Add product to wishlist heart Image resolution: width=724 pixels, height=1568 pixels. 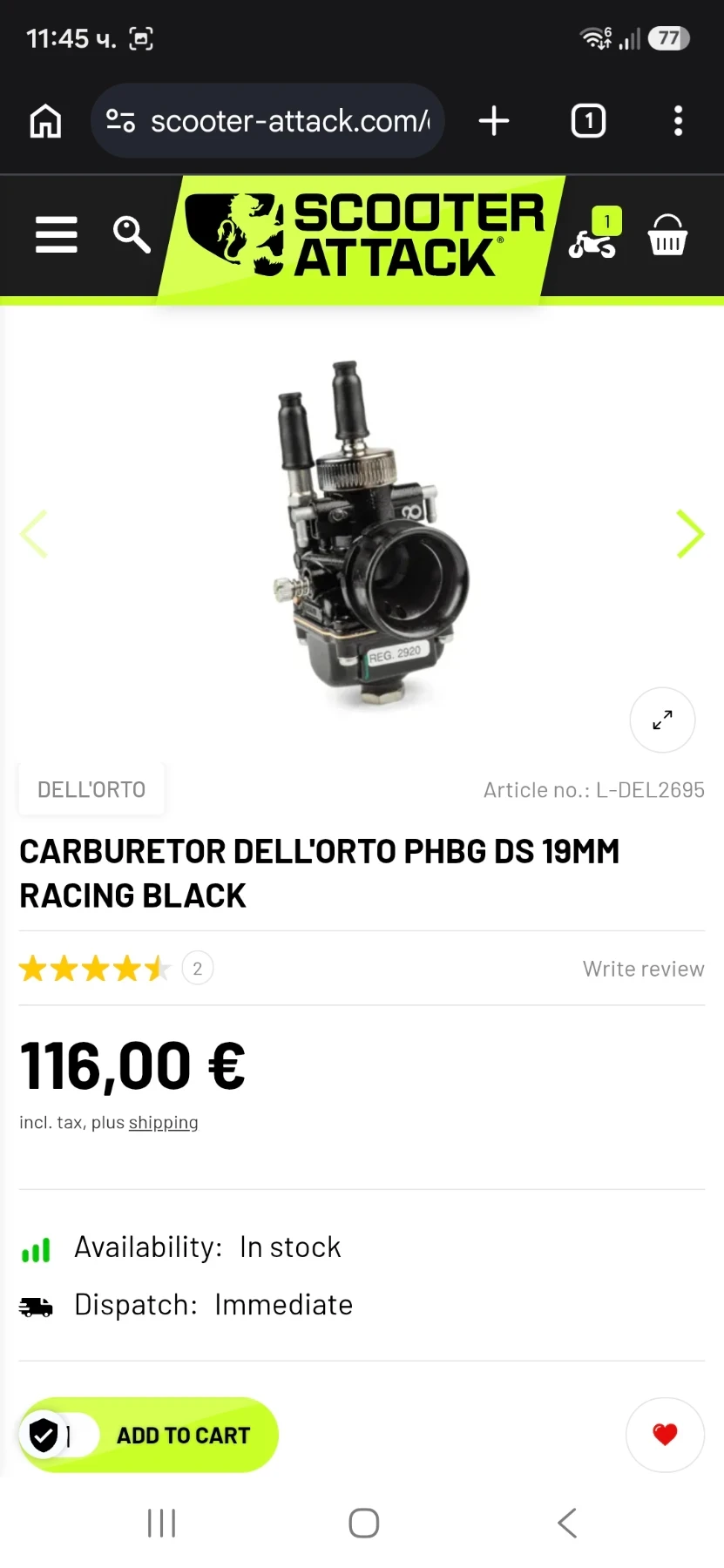pyautogui.click(x=665, y=1435)
